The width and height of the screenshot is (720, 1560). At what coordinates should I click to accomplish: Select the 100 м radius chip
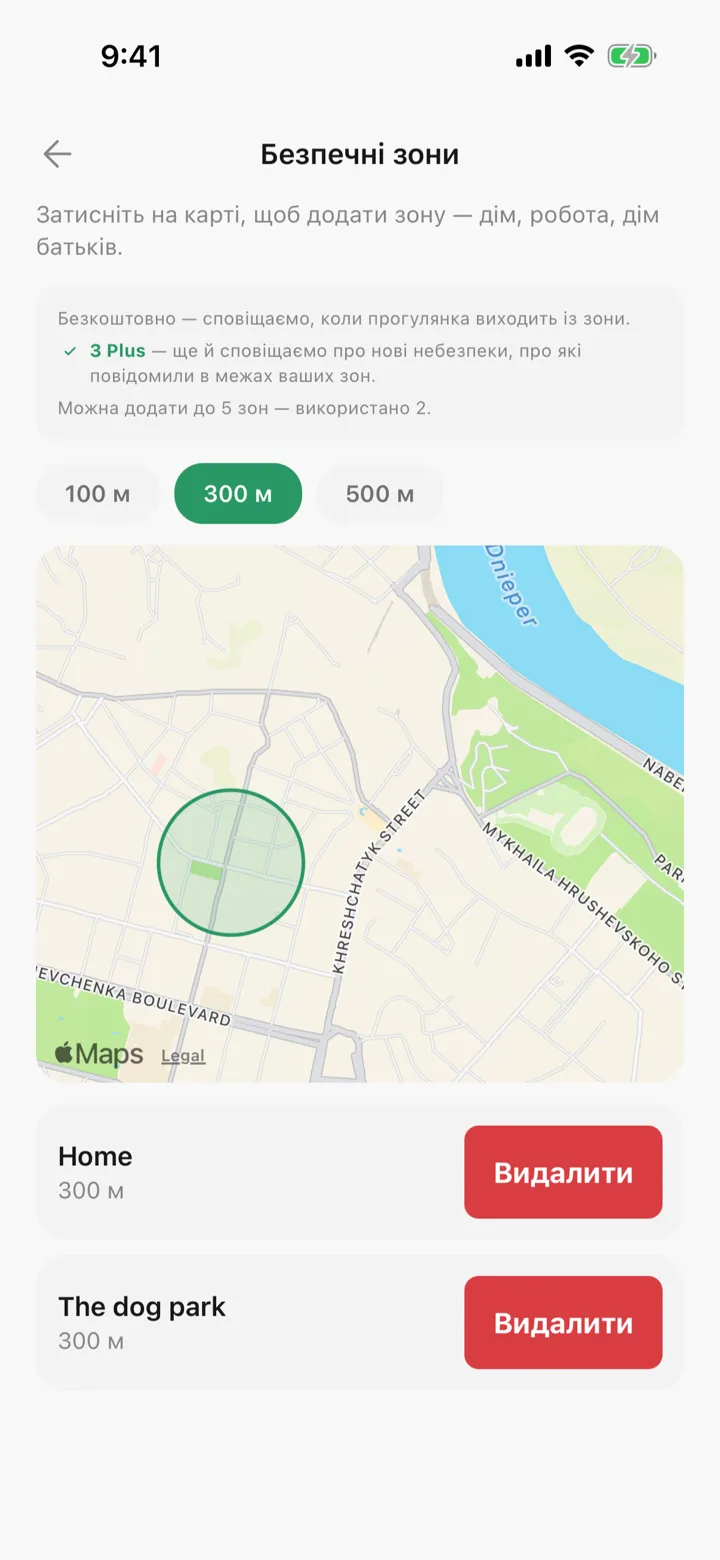tap(98, 494)
